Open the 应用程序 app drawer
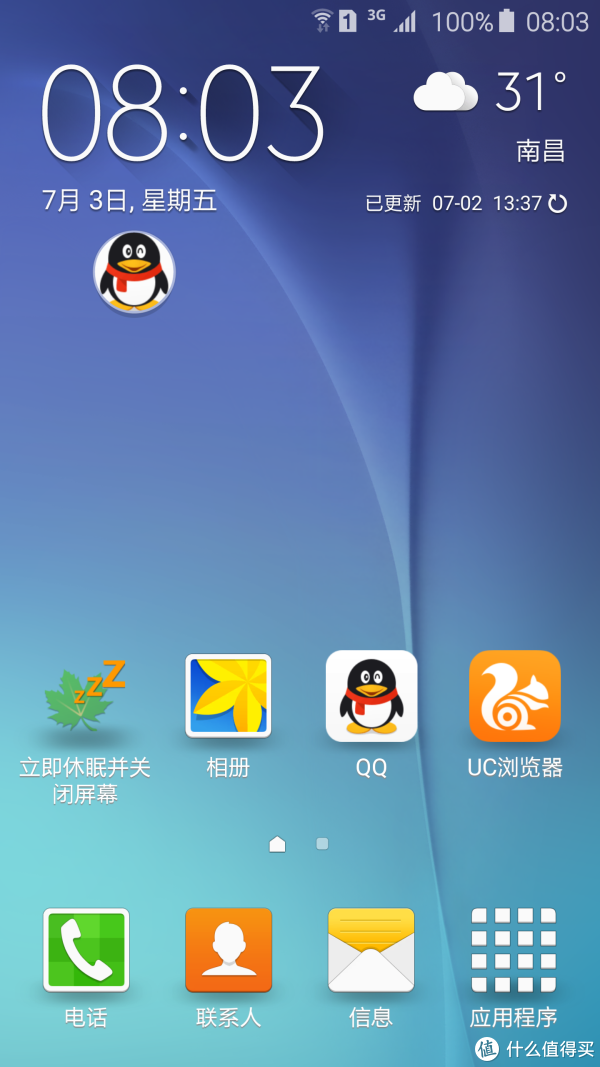600x1067 pixels. (514, 966)
